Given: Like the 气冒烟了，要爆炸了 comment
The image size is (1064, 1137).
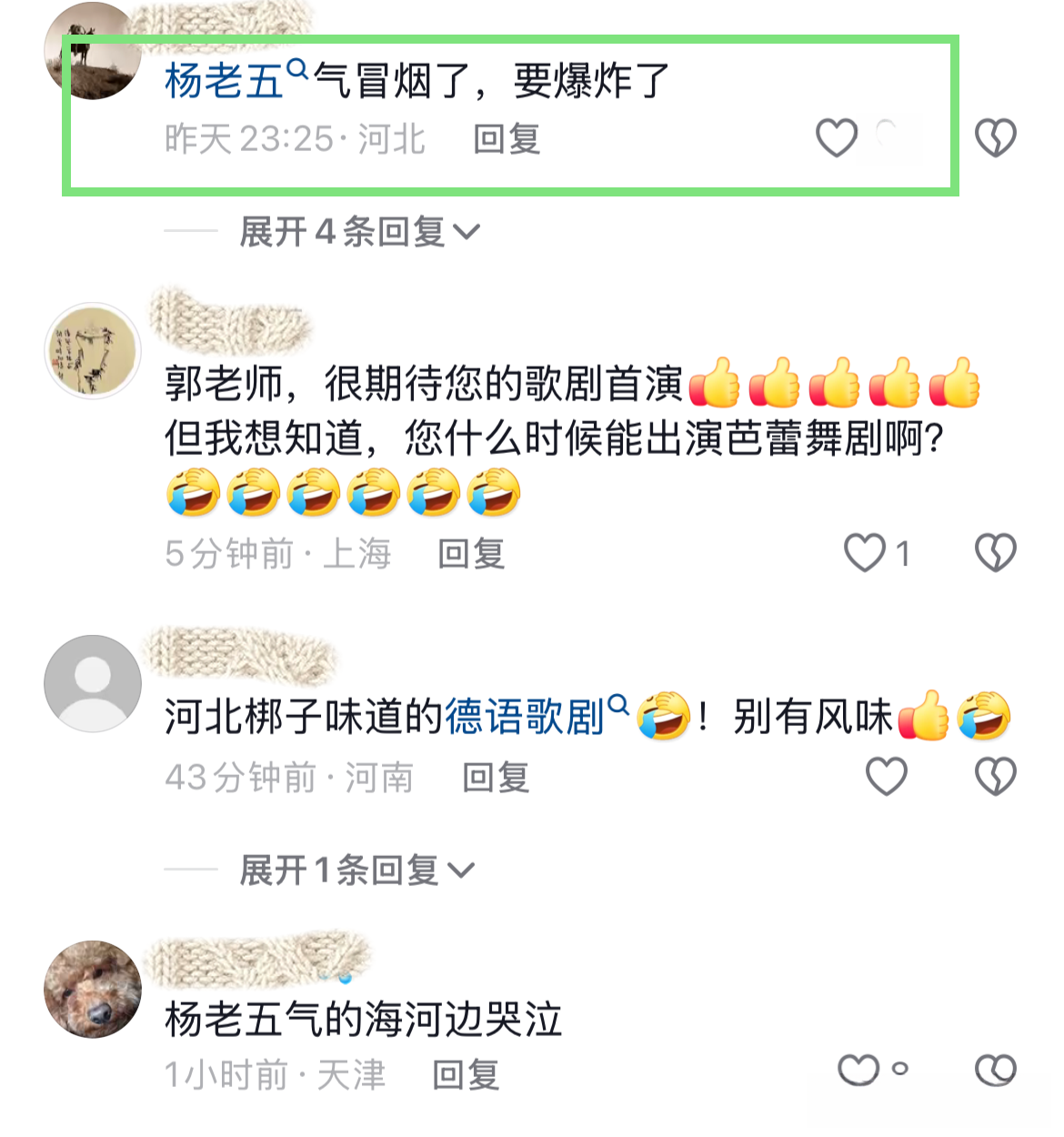Looking at the screenshot, I should pos(836,138).
